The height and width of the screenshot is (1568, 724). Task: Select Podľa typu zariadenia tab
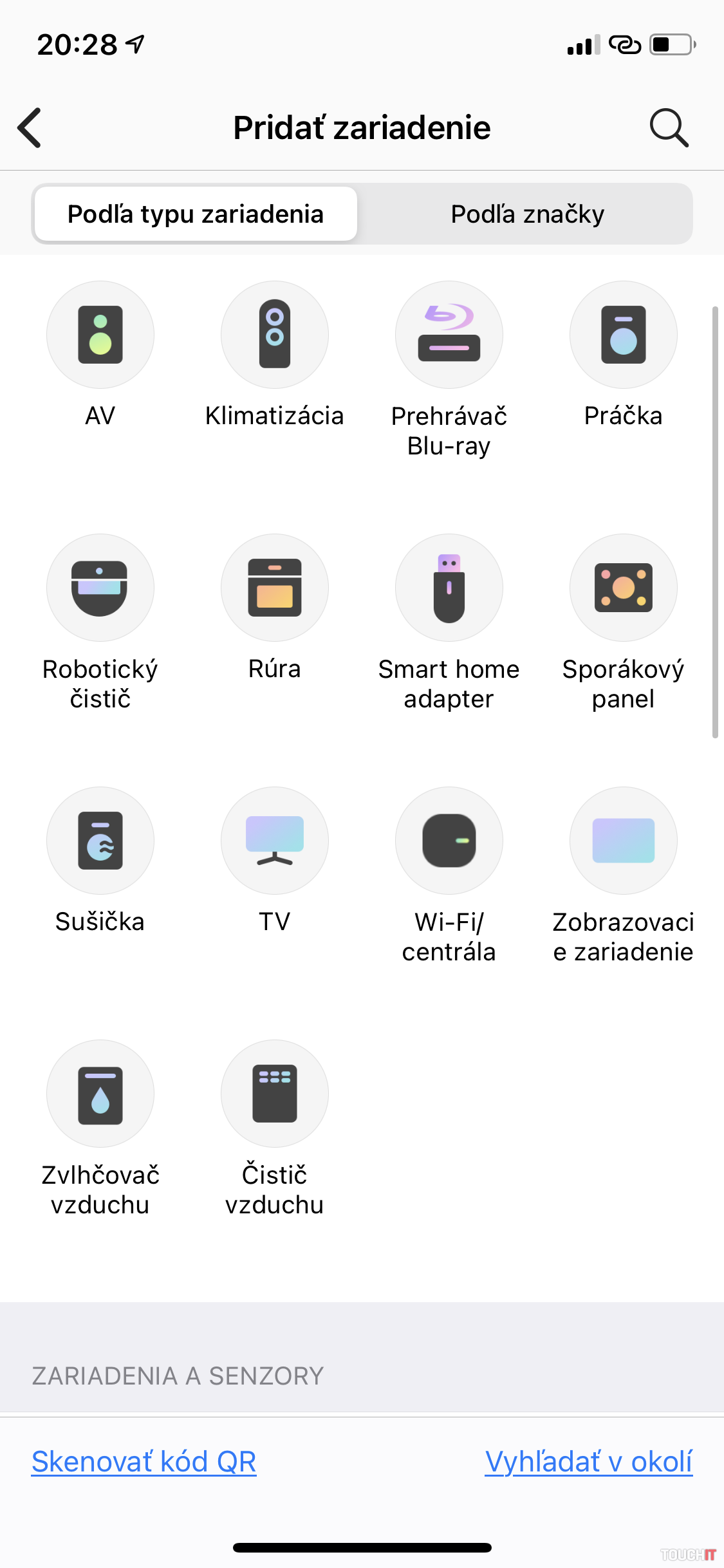[x=196, y=214]
